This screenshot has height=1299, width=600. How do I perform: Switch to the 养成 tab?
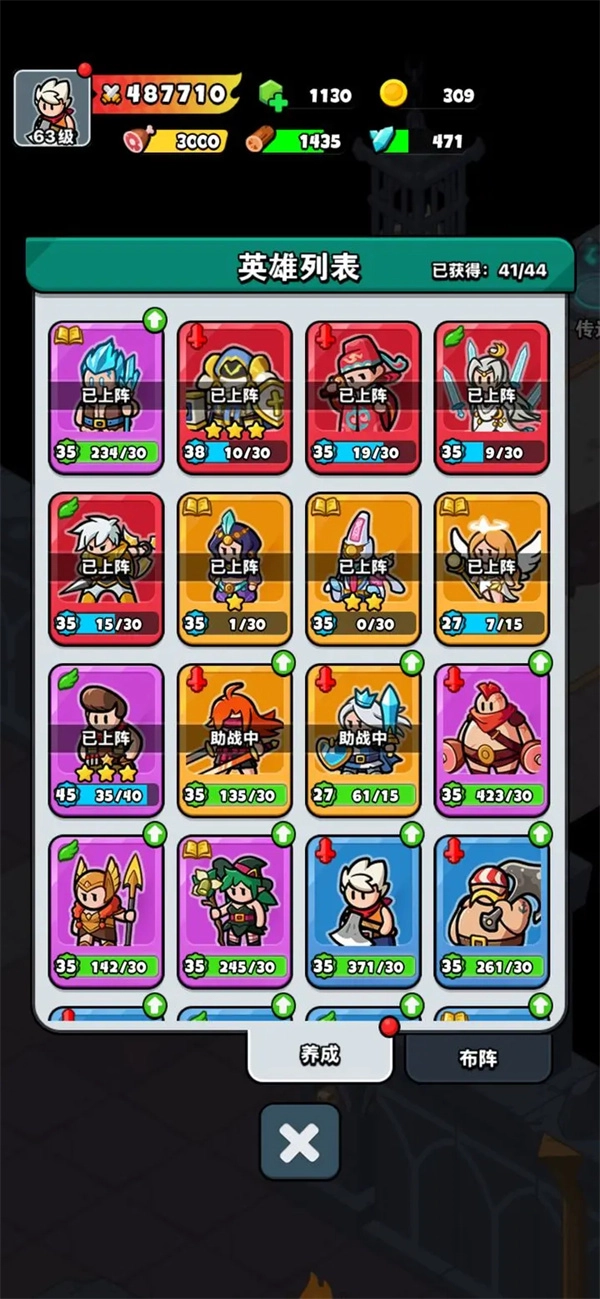pyautogui.click(x=319, y=1053)
